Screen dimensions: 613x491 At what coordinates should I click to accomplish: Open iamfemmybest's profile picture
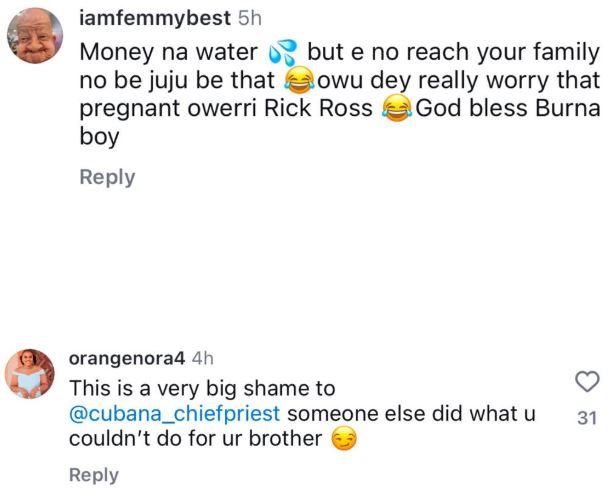(37, 38)
